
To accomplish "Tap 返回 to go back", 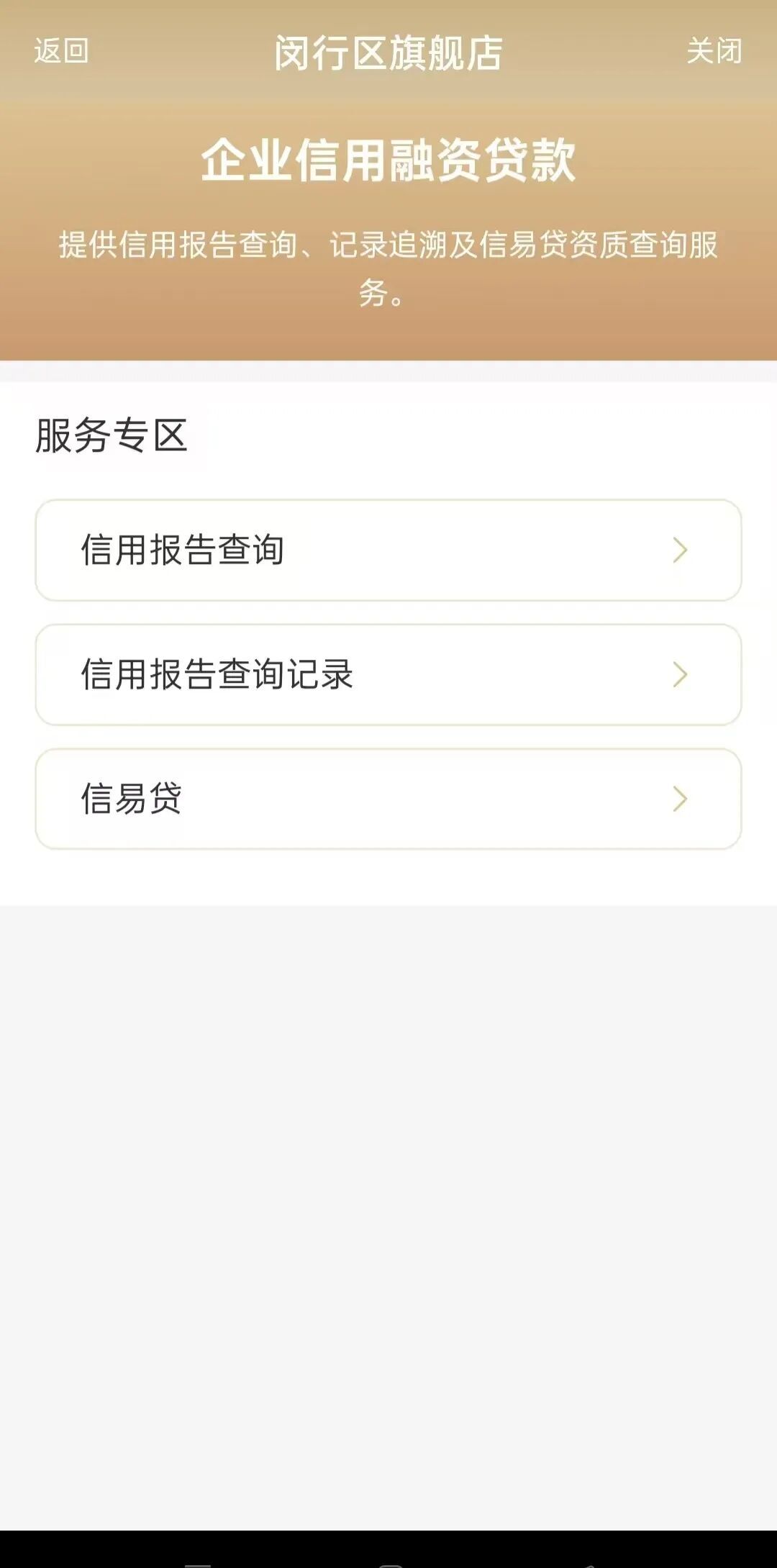I will pos(61,51).
